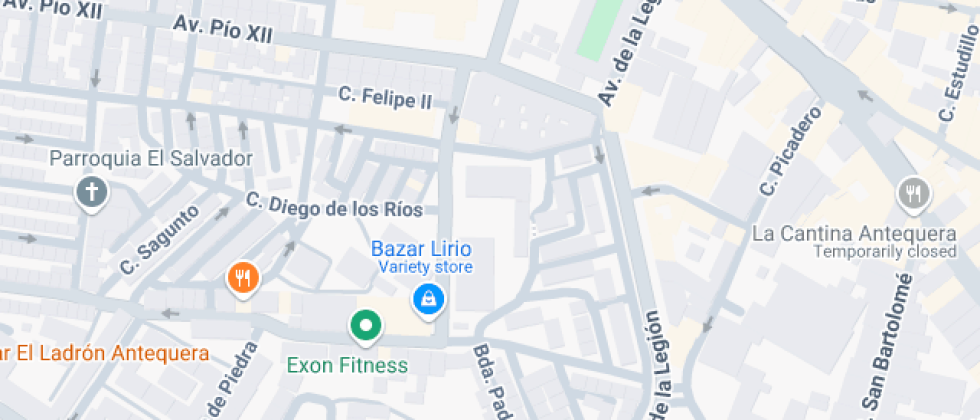Select the orange El Ladrón restaurant pin
Image resolution: width=980 pixels, height=420 pixels.
coord(244,278)
